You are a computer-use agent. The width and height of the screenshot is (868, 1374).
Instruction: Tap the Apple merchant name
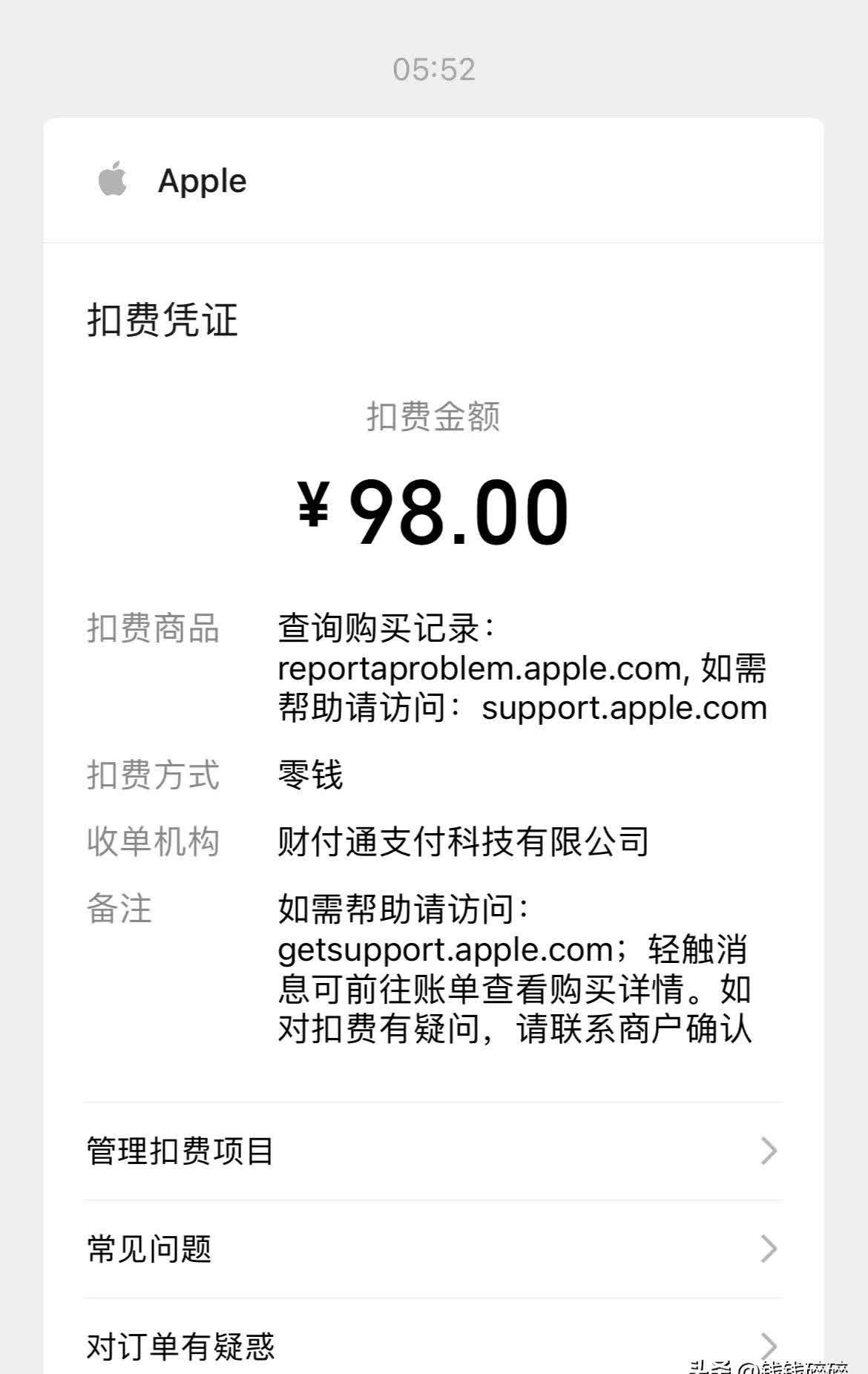(x=201, y=180)
